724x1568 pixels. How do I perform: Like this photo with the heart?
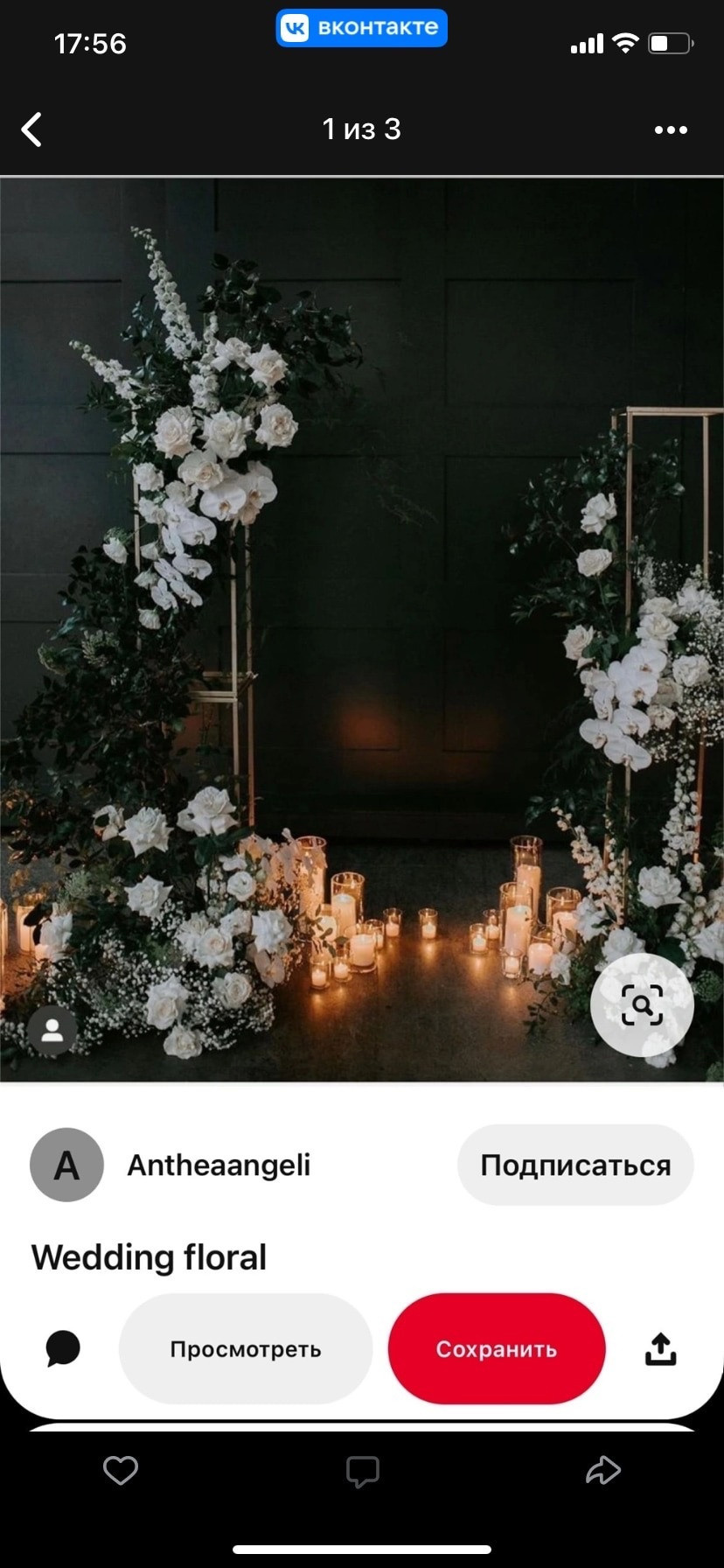click(x=121, y=1471)
